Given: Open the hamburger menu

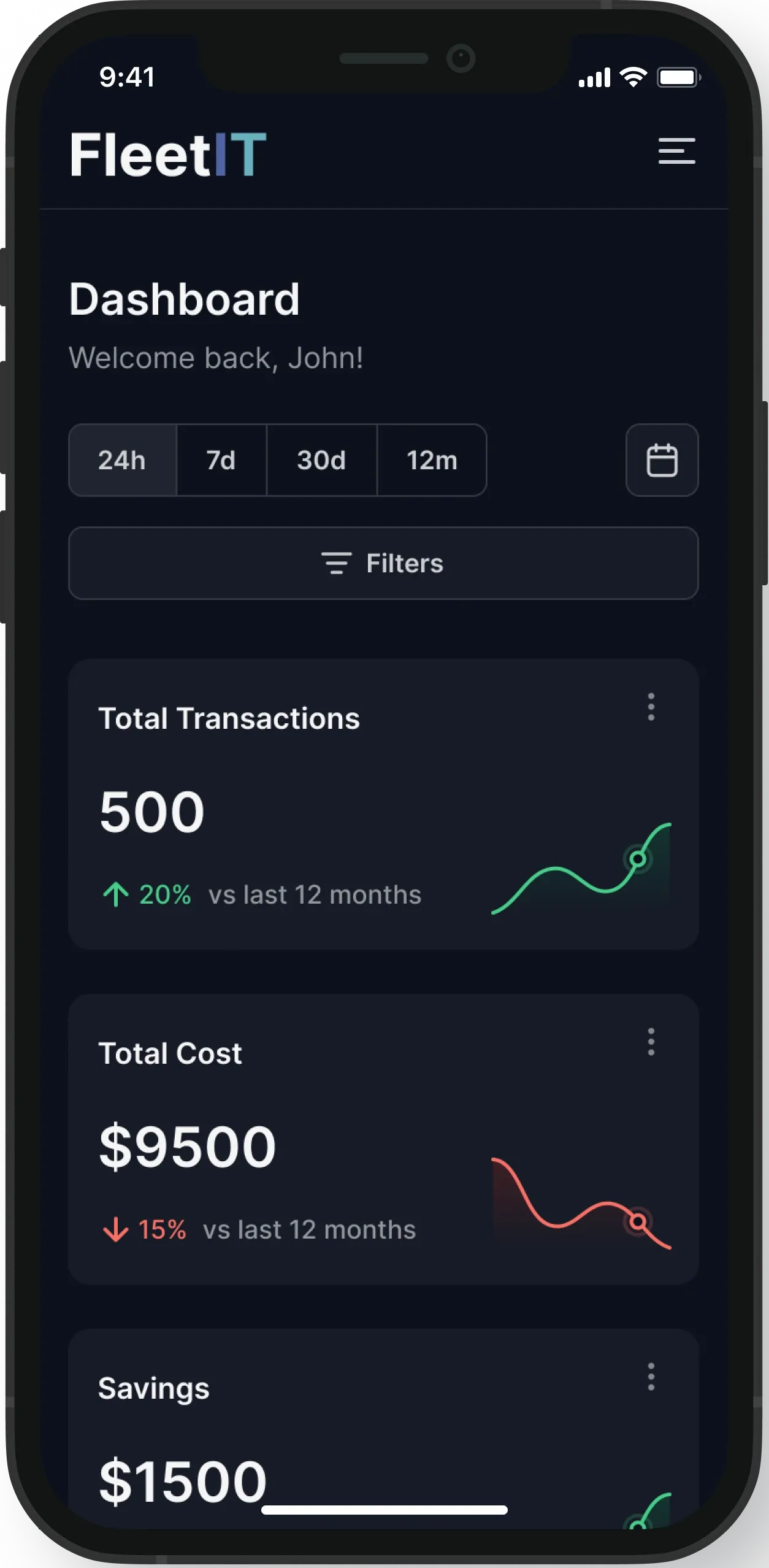Looking at the screenshot, I should 676,151.
